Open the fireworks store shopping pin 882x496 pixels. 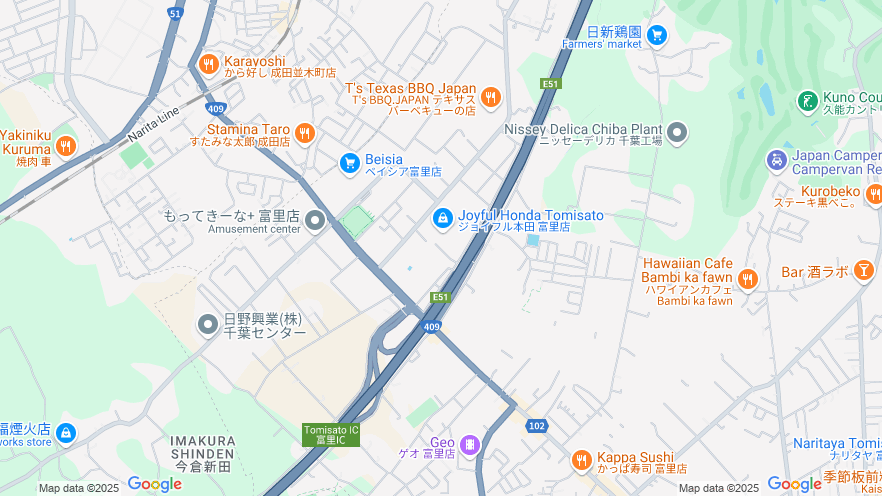tap(66, 434)
